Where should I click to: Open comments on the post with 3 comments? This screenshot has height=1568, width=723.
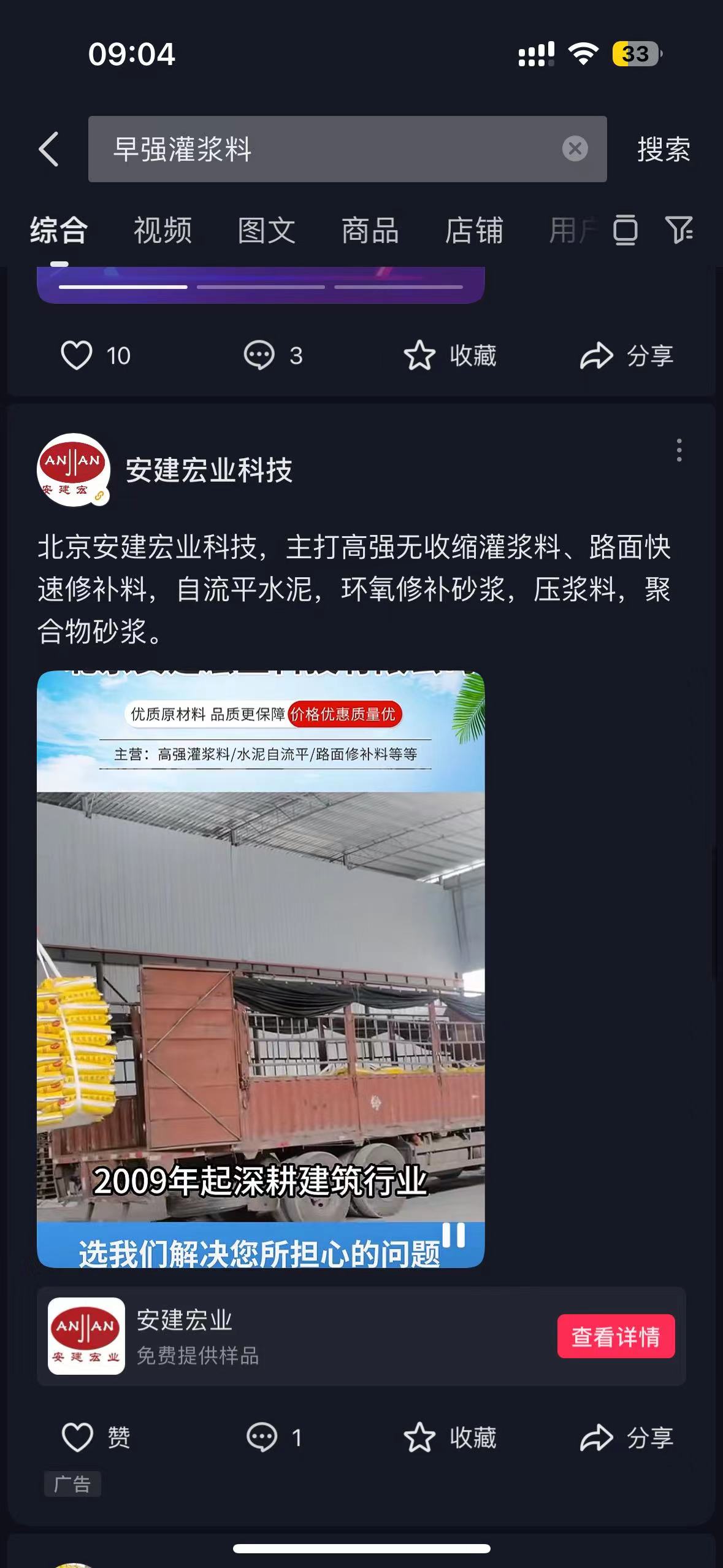tap(259, 355)
